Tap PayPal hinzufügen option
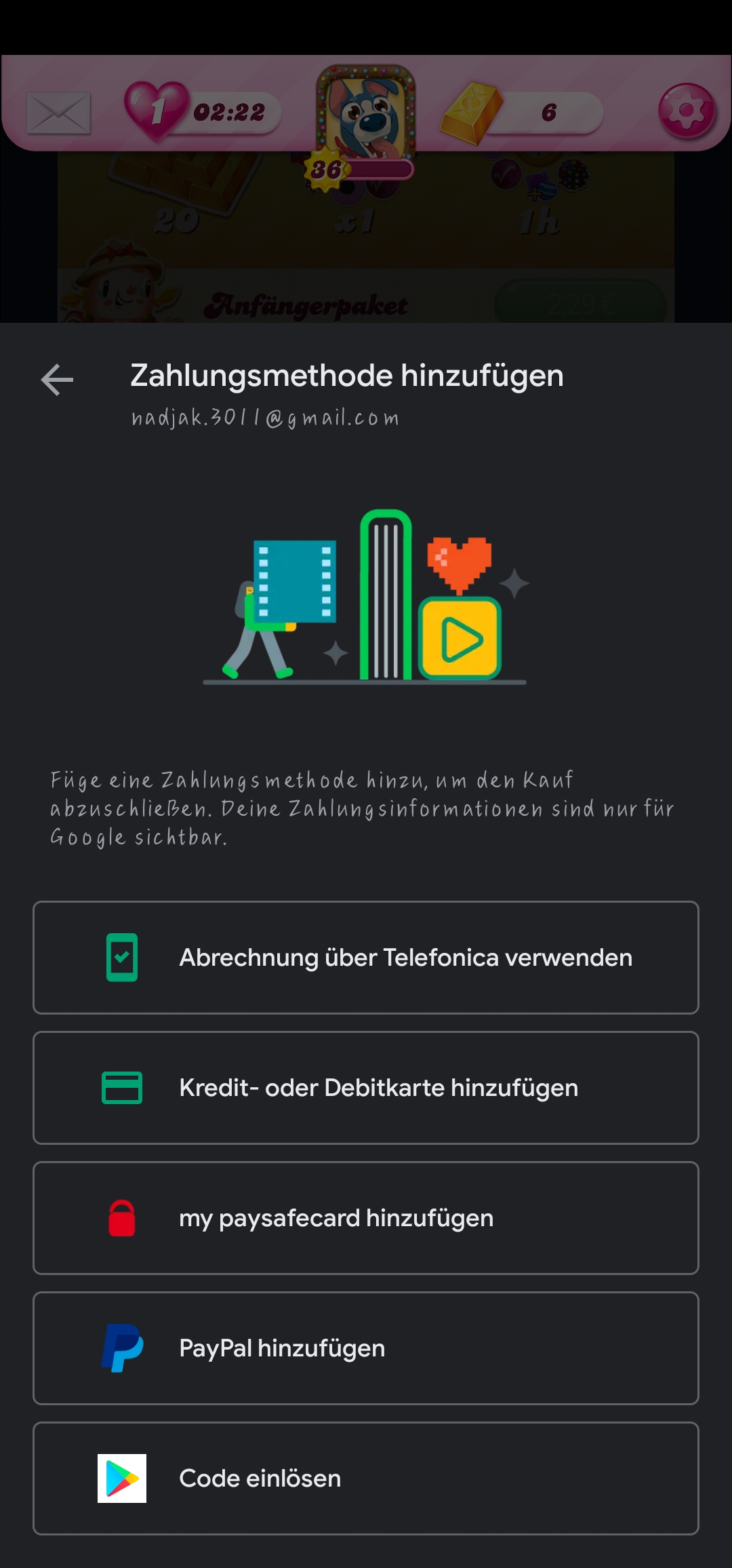Screen dimensions: 732x1568 [x=366, y=1348]
